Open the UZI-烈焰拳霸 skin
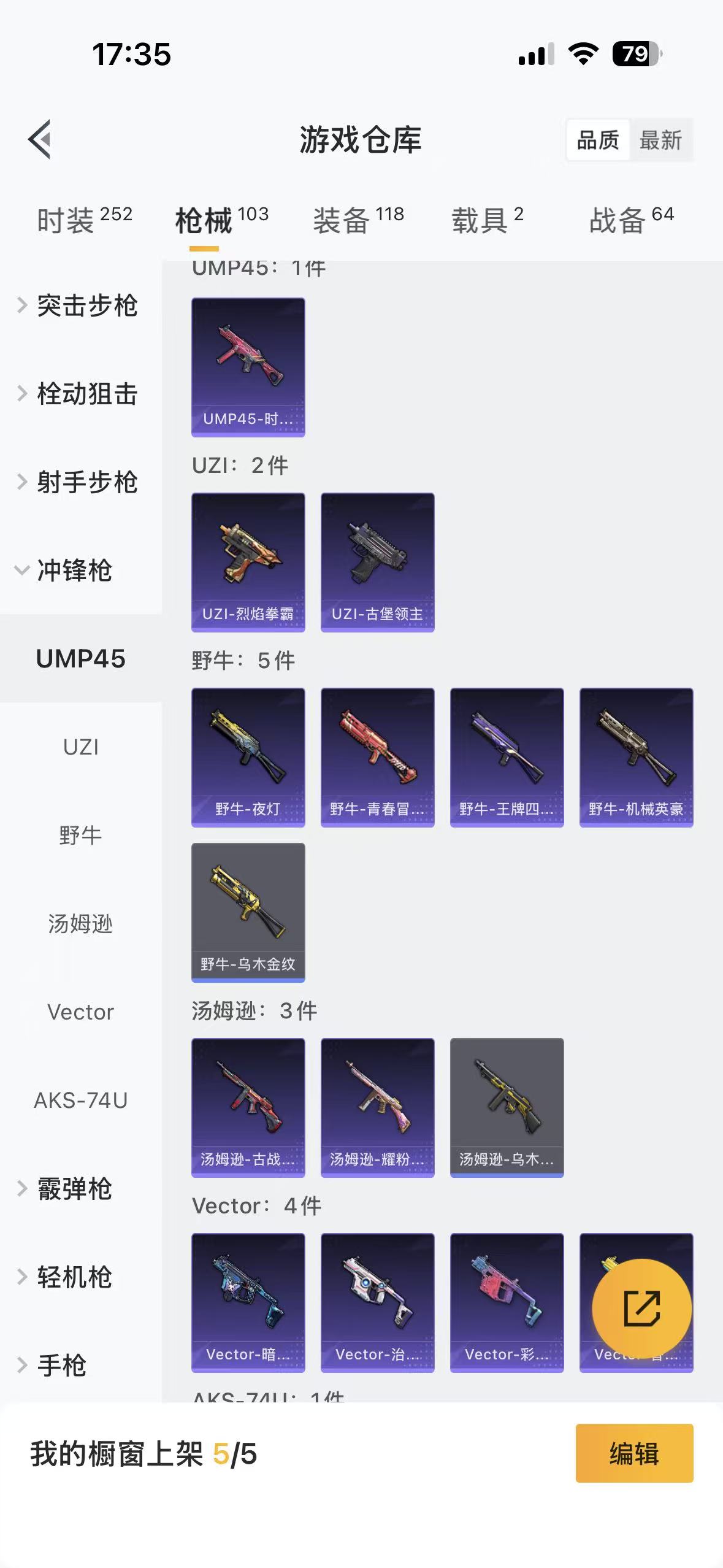Viewport: 723px width, 1568px height. tap(248, 561)
